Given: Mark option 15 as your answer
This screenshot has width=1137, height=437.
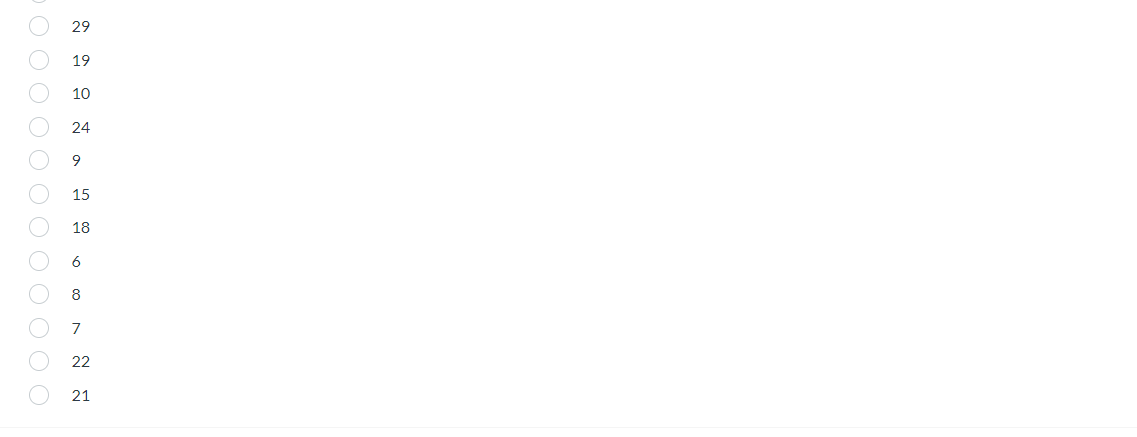Looking at the screenshot, I should (x=39, y=194).
